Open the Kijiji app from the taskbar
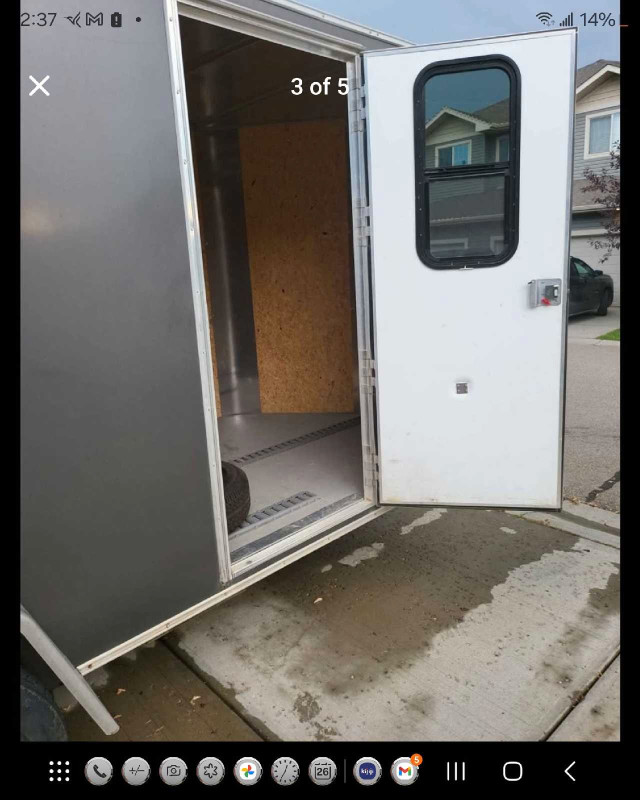Screen dimensions: 640x800 (x=367, y=771)
